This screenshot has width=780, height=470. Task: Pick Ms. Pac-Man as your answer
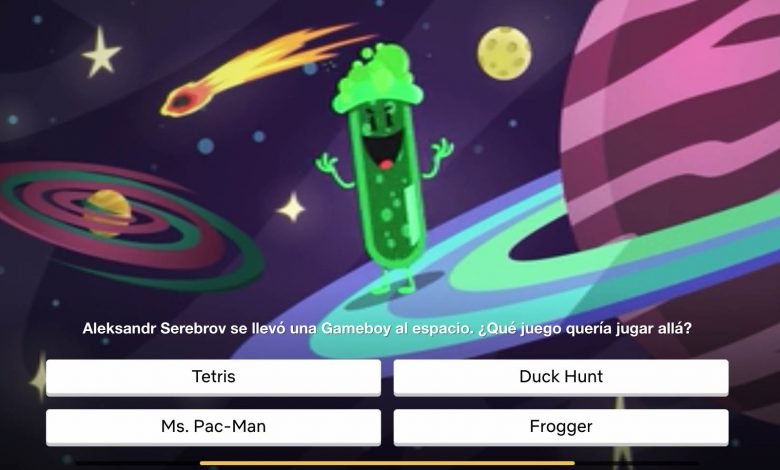[x=213, y=427]
